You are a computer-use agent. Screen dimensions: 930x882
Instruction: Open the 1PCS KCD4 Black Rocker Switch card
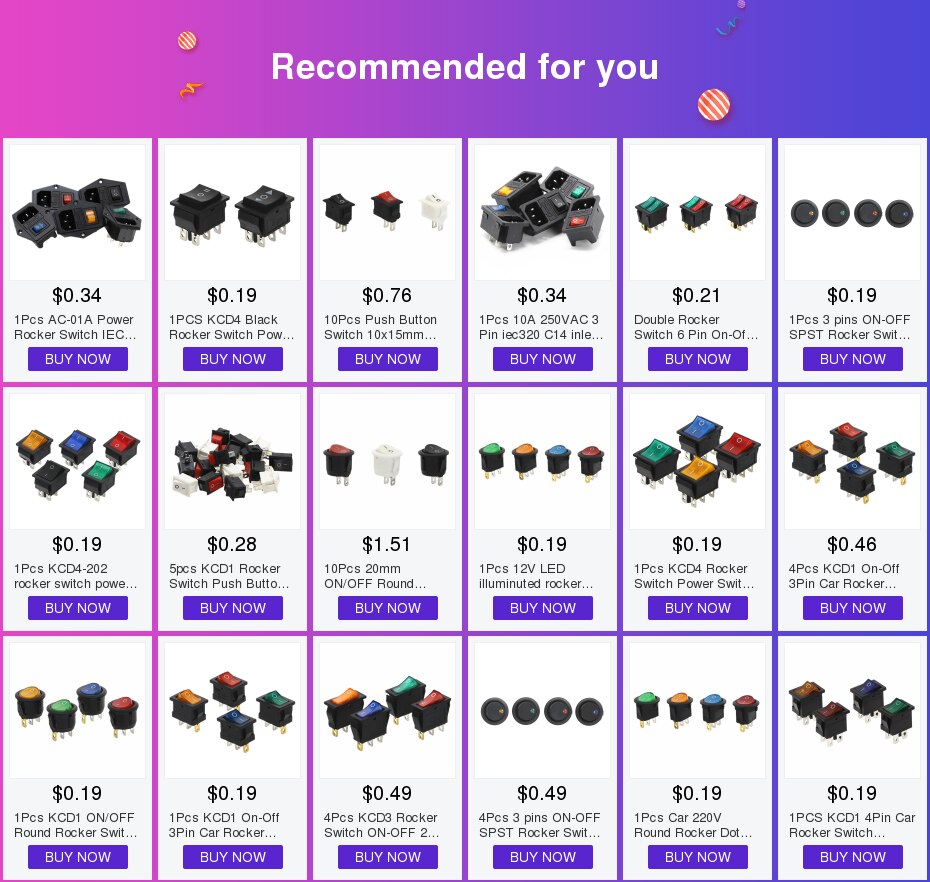(x=232, y=213)
